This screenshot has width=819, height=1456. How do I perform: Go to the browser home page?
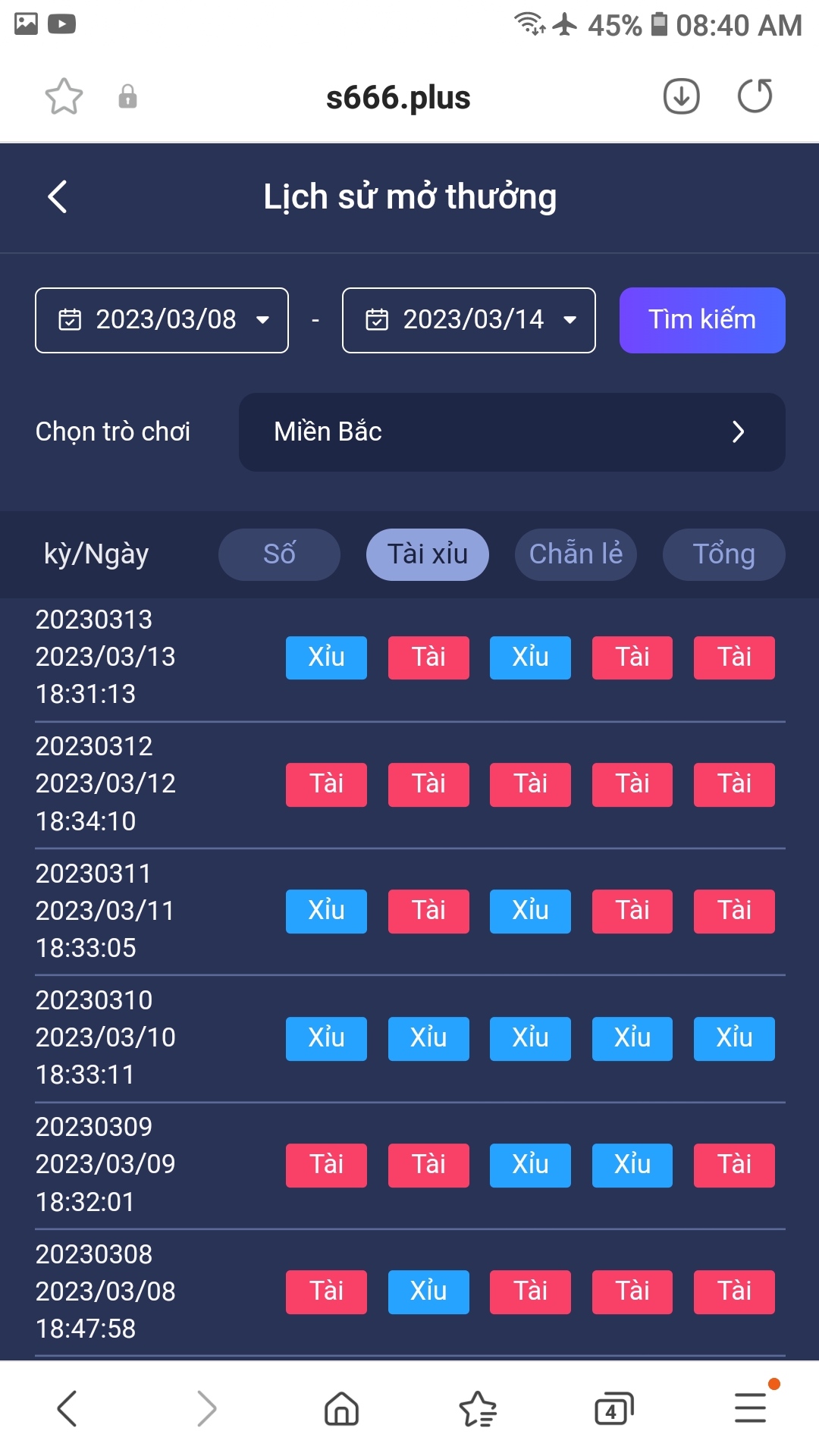pos(341,1410)
